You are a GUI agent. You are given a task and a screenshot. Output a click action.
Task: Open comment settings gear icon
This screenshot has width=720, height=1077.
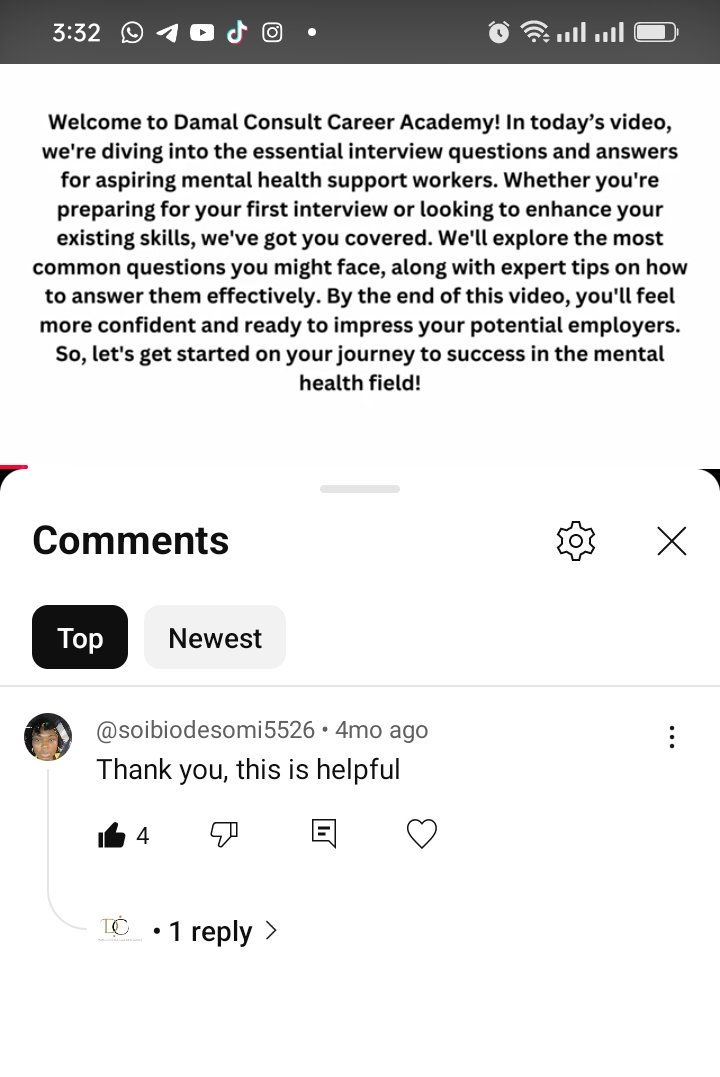point(575,541)
